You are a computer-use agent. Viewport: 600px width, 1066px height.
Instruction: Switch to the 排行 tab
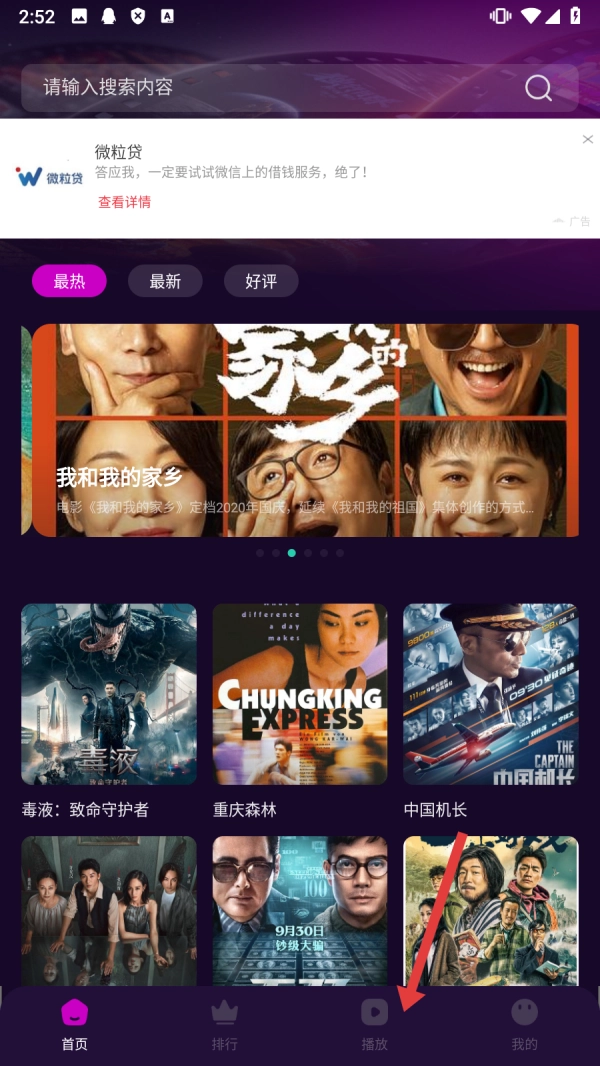click(x=224, y=1025)
